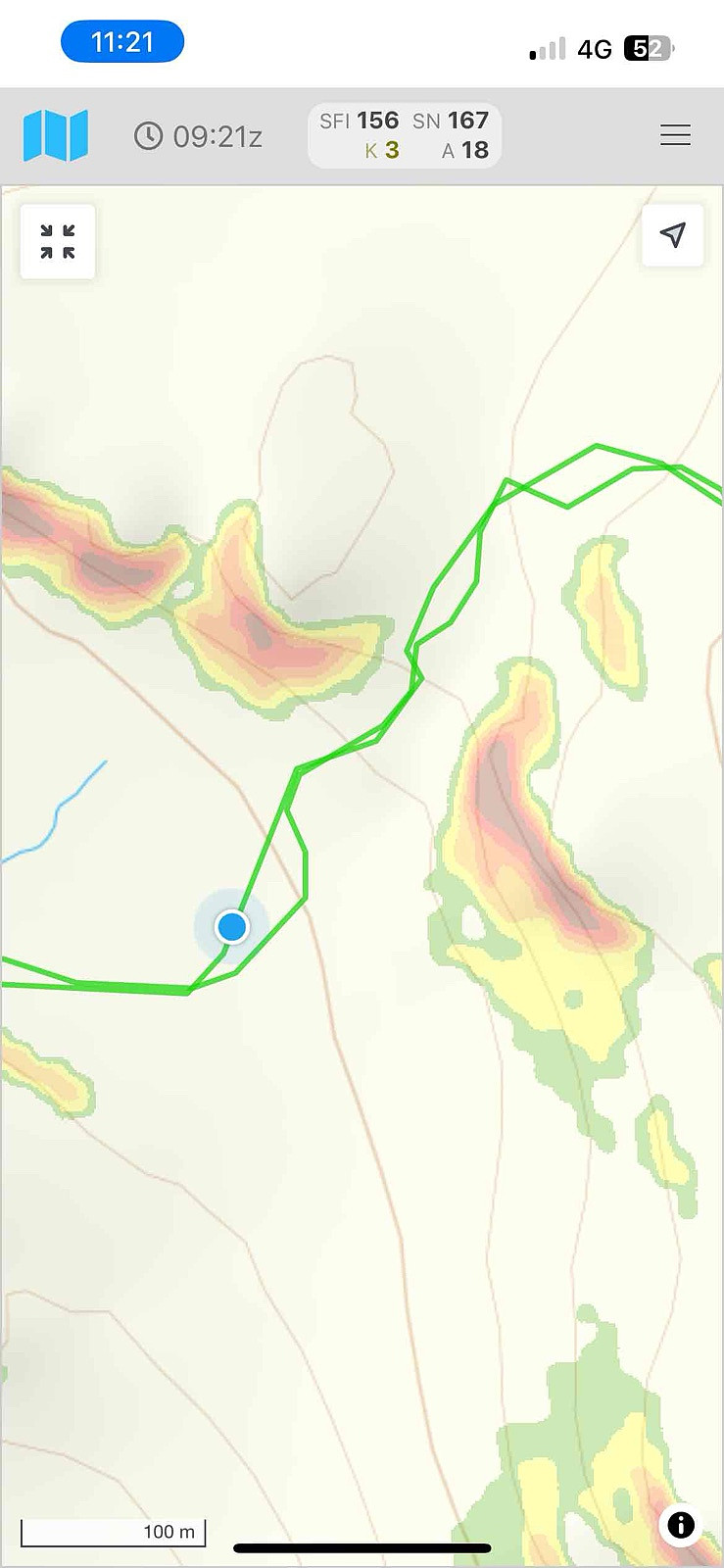Viewport: 724px width, 1568px height.
Task: Open the map icon in the header
Action: coord(56,135)
